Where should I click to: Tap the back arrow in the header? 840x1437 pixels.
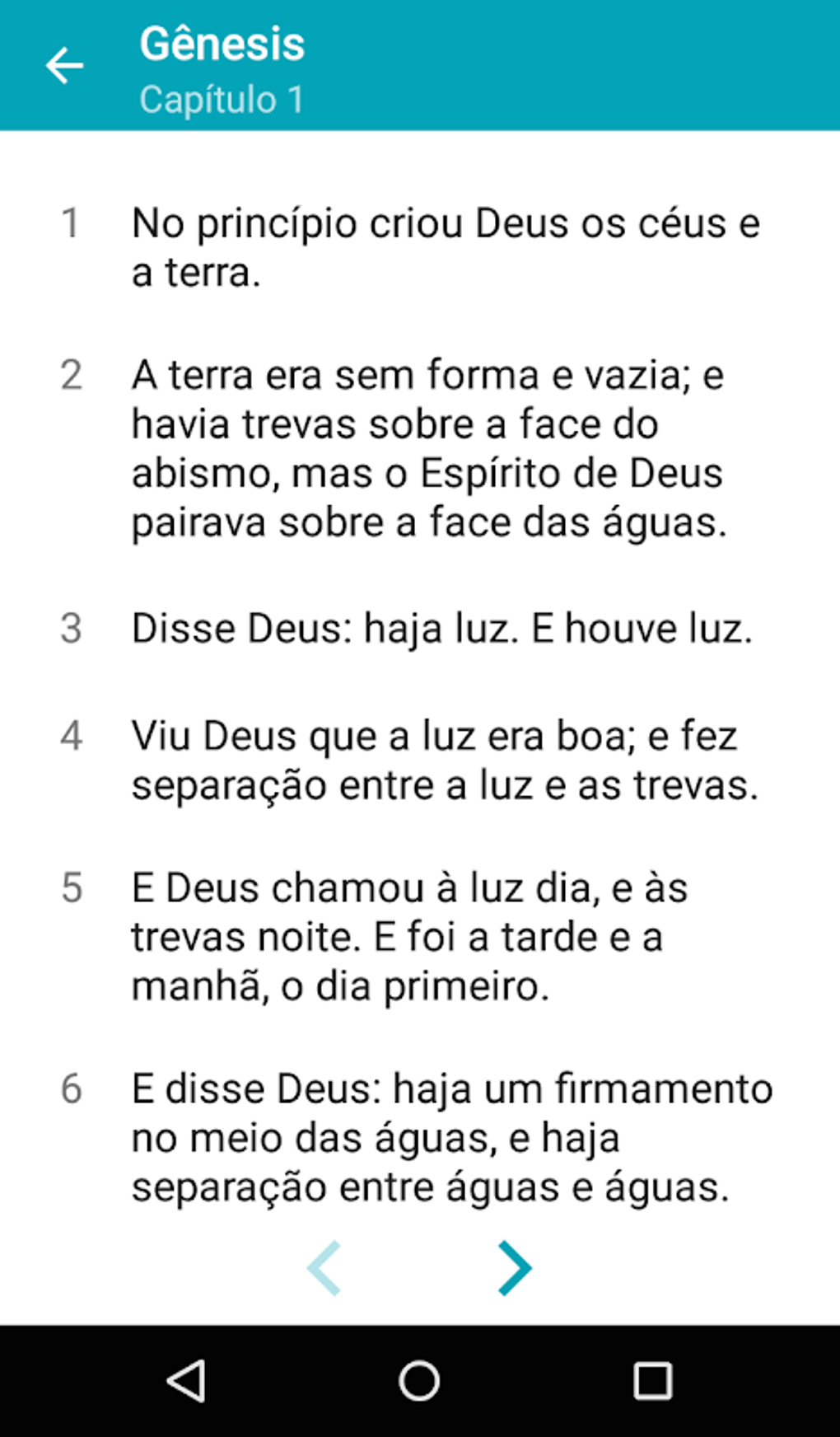point(65,65)
